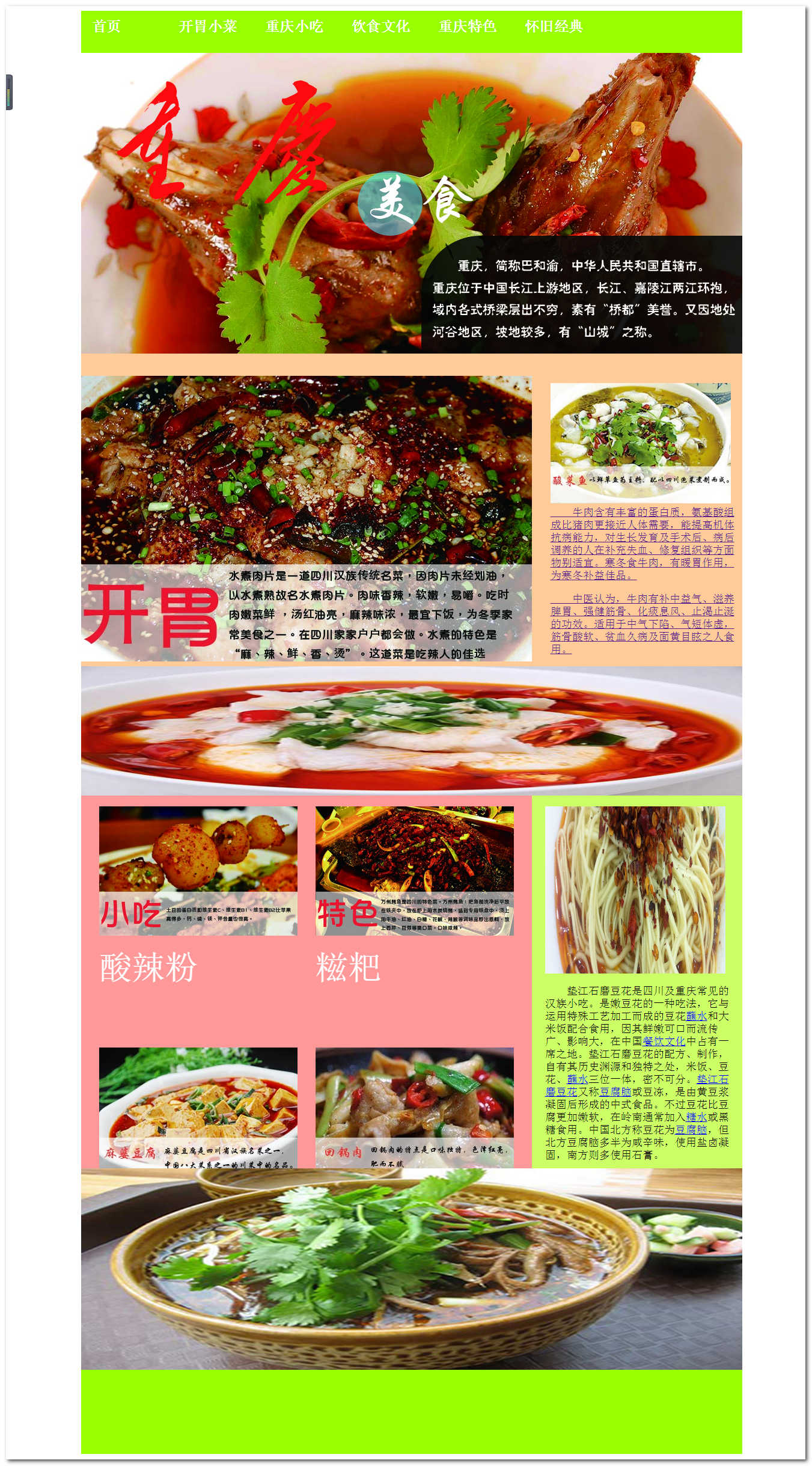This screenshot has height=1466, width=812.
Task: Follow the 餐饮文化 link
Action: coord(664,1041)
